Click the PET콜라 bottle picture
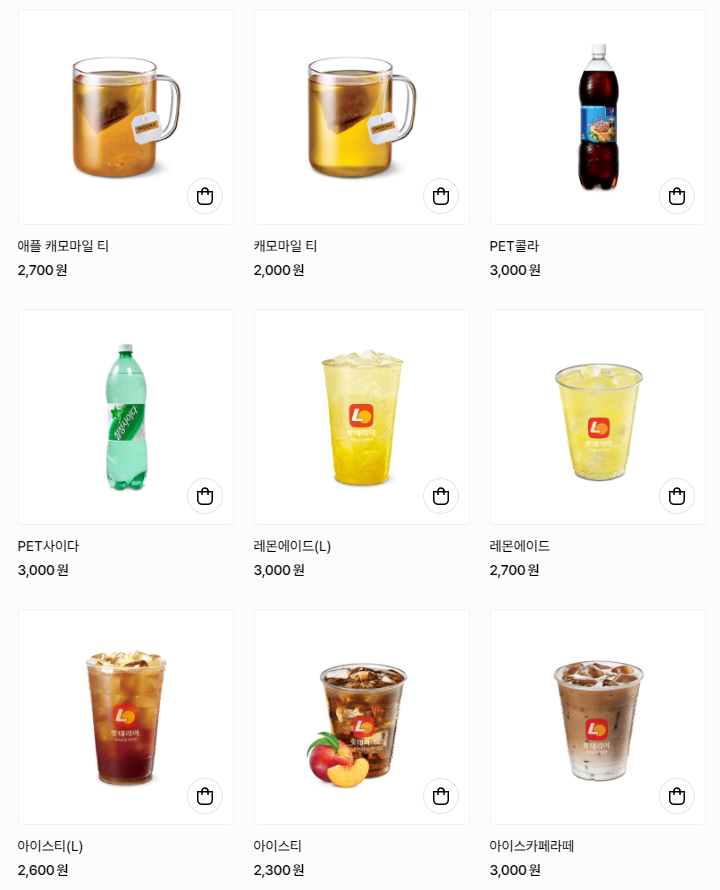 click(x=597, y=110)
